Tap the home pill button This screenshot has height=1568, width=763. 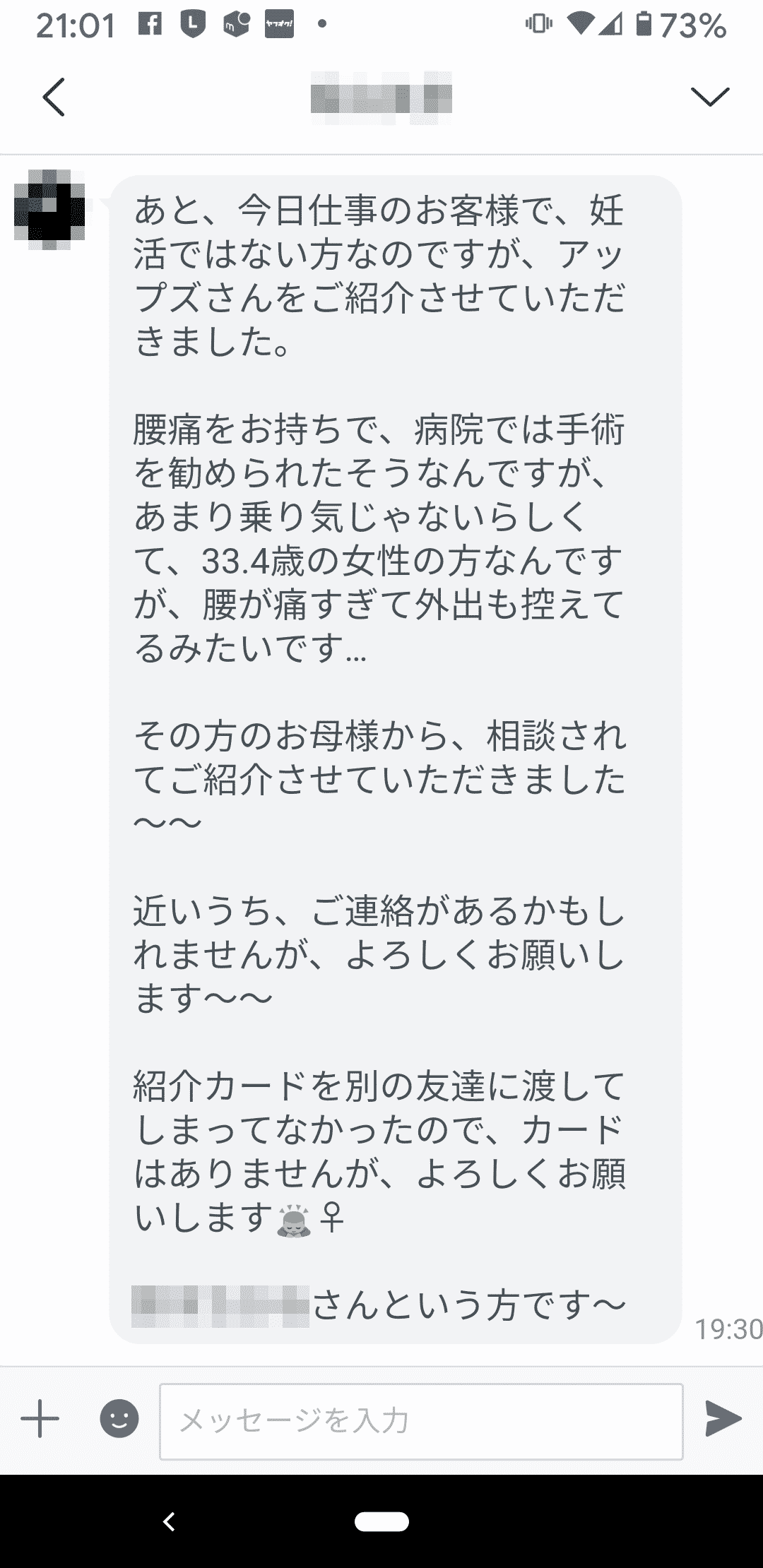click(x=381, y=1521)
